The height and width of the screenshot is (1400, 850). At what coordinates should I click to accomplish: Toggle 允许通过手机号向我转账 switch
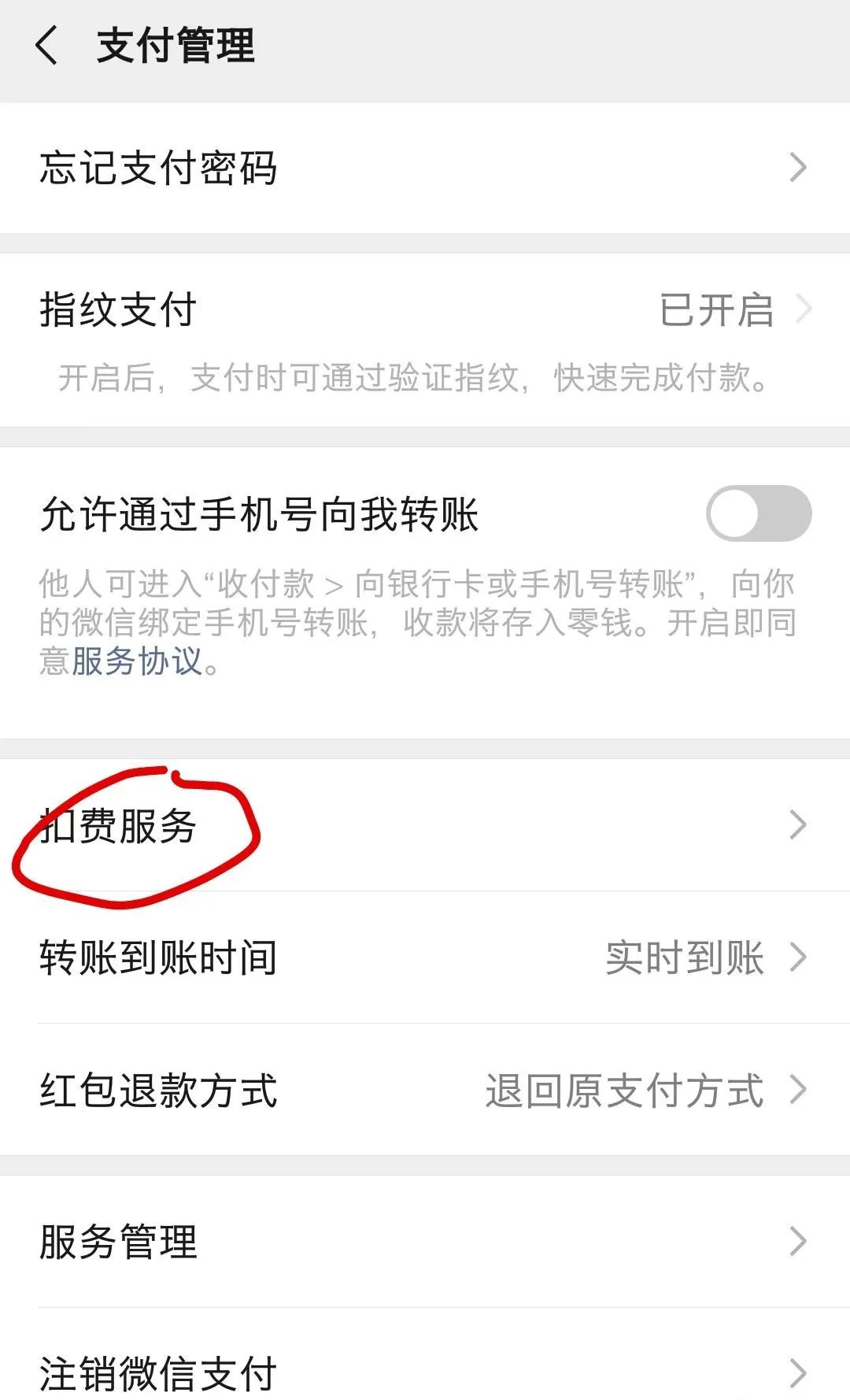(758, 513)
